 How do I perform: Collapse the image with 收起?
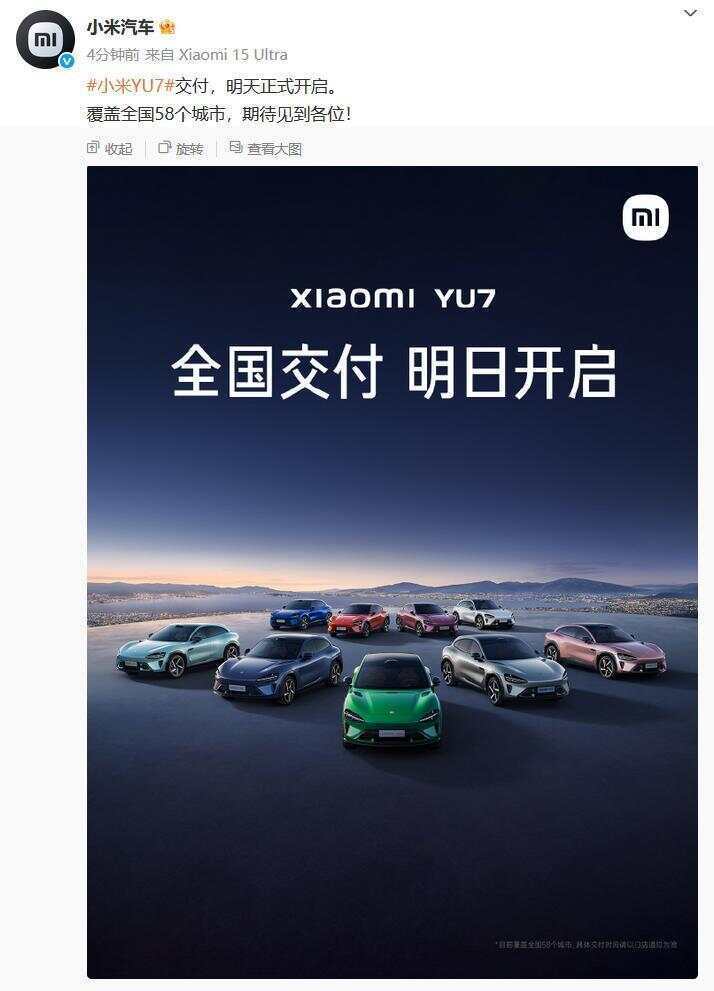(110, 148)
